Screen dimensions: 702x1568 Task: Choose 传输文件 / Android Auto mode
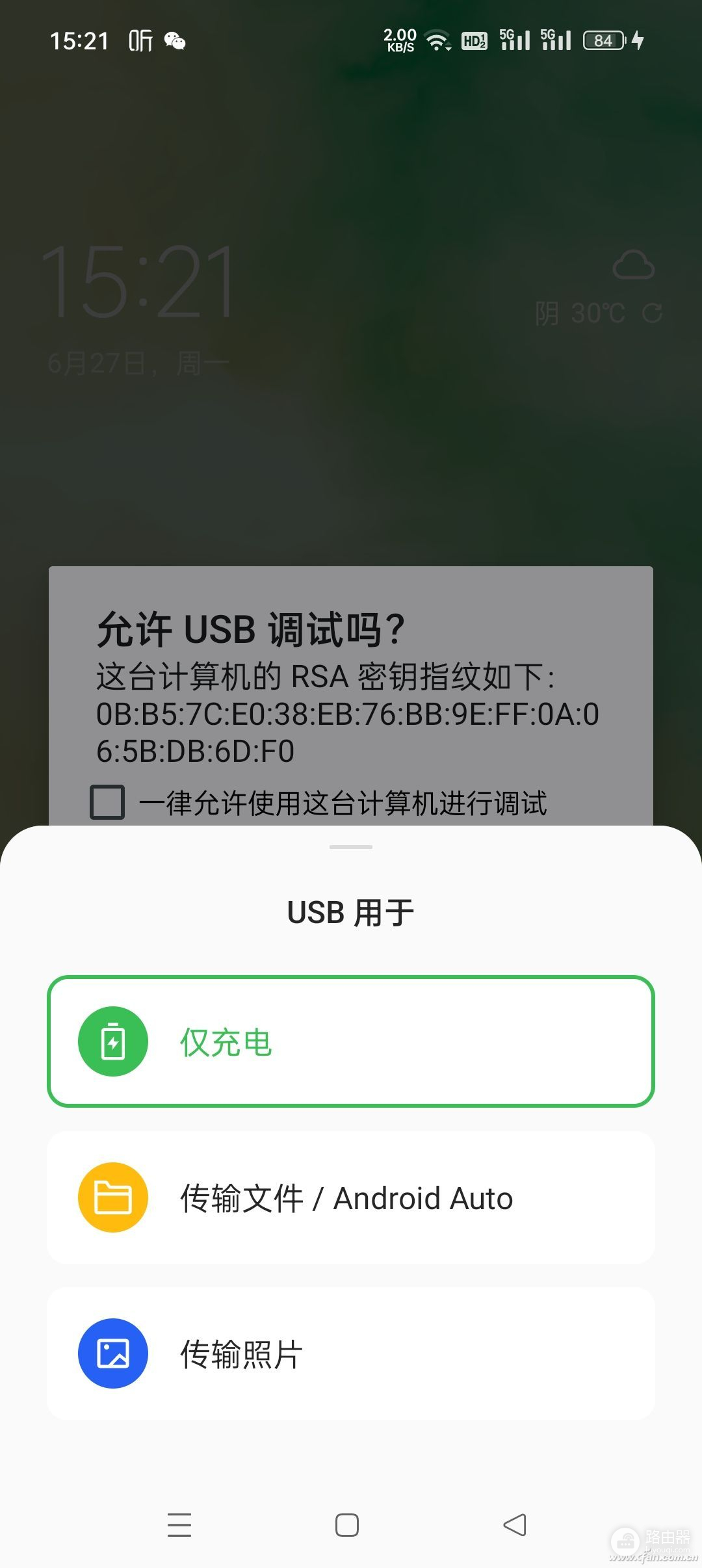click(x=350, y=1197)
